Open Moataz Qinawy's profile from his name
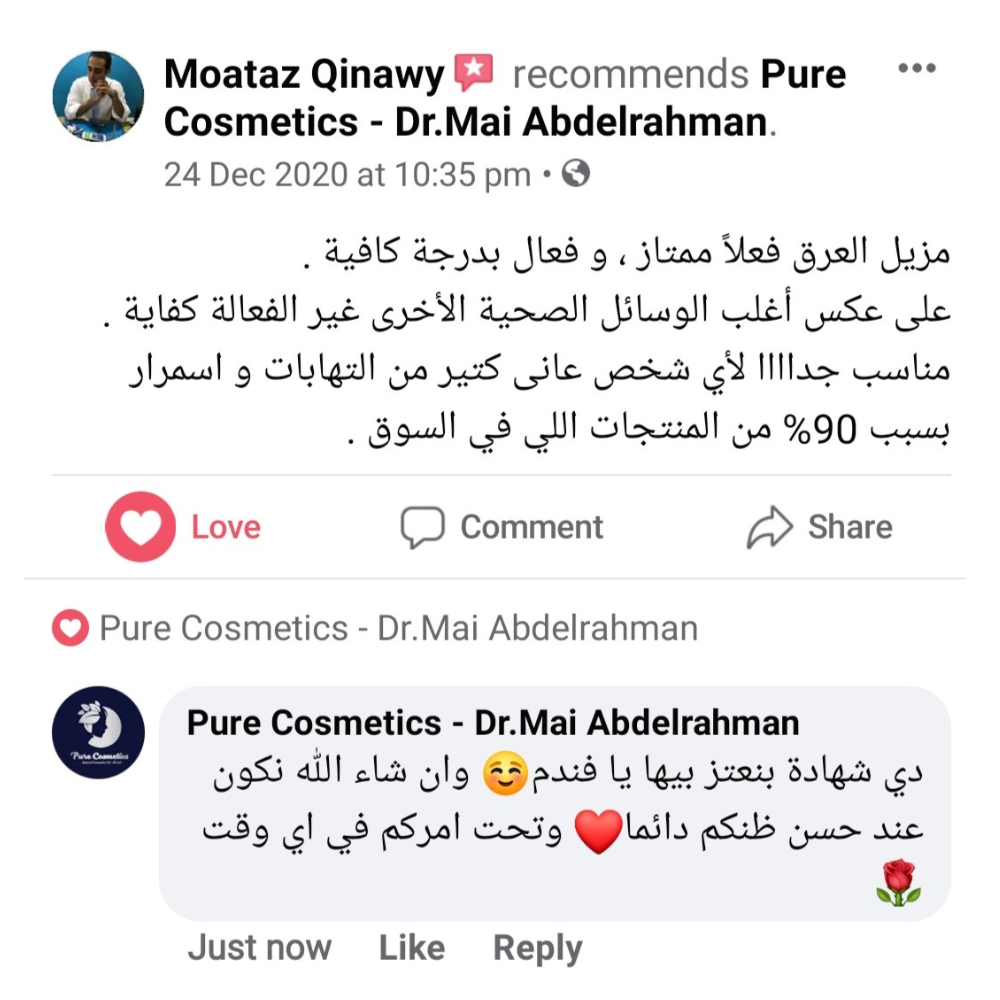 click(x=303, y=74)
